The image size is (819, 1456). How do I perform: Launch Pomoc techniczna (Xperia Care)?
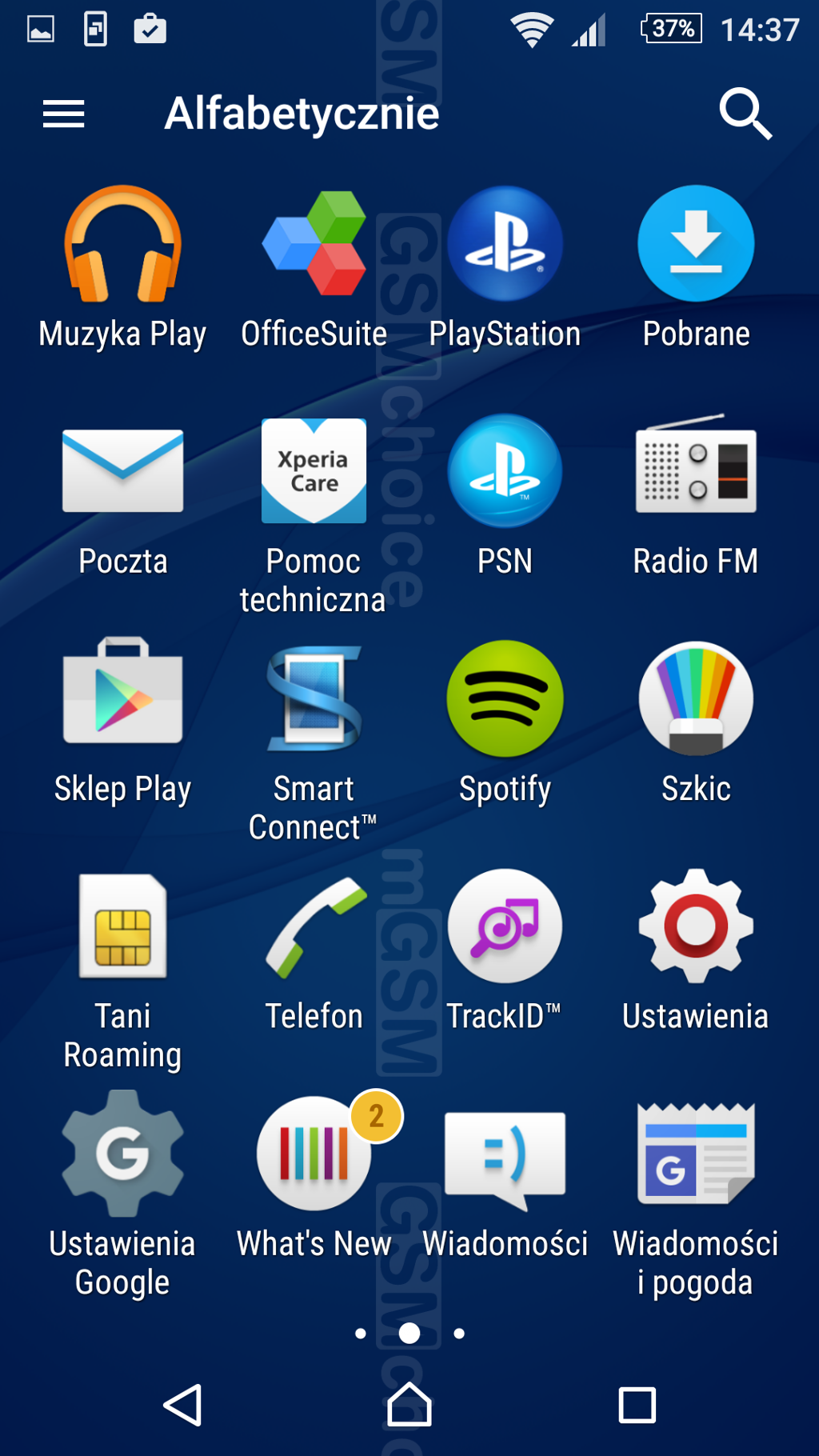coord(314,472)
